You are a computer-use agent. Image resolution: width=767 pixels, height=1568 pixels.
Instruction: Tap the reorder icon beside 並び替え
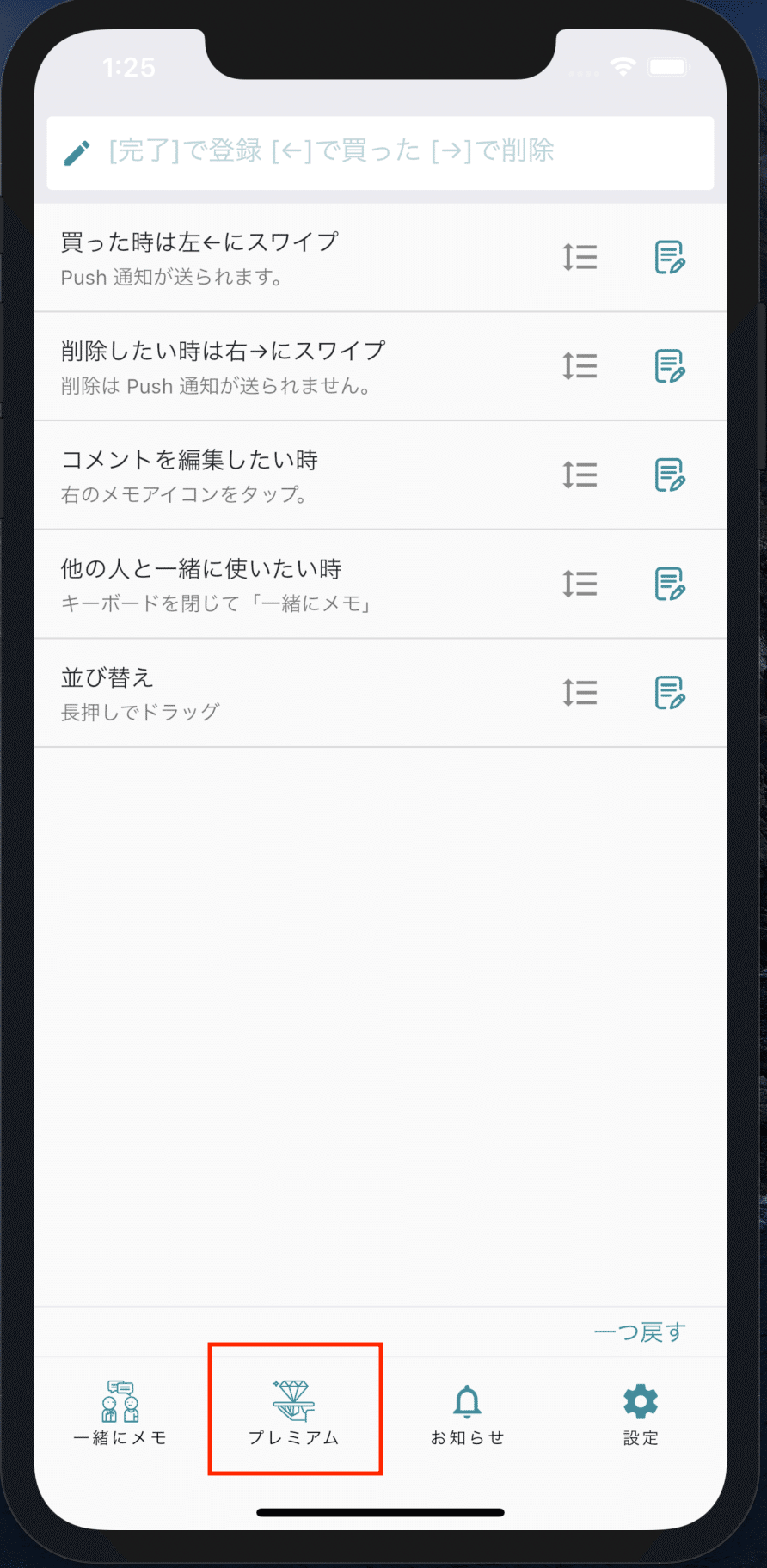pyautogui.click(x=580, y=693)
